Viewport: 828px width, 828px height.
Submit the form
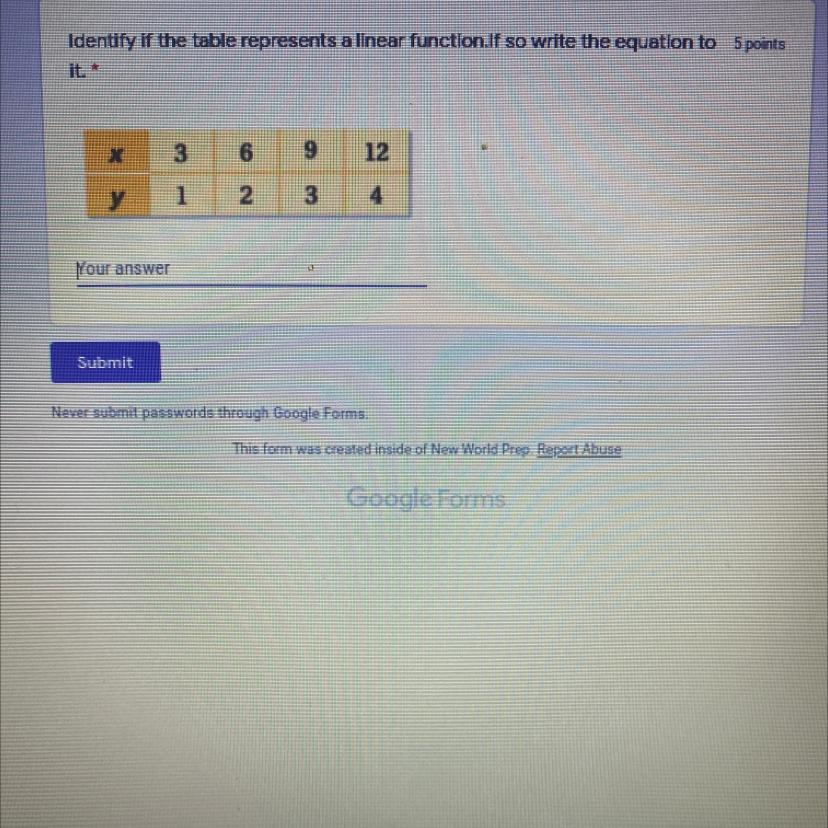106,362
